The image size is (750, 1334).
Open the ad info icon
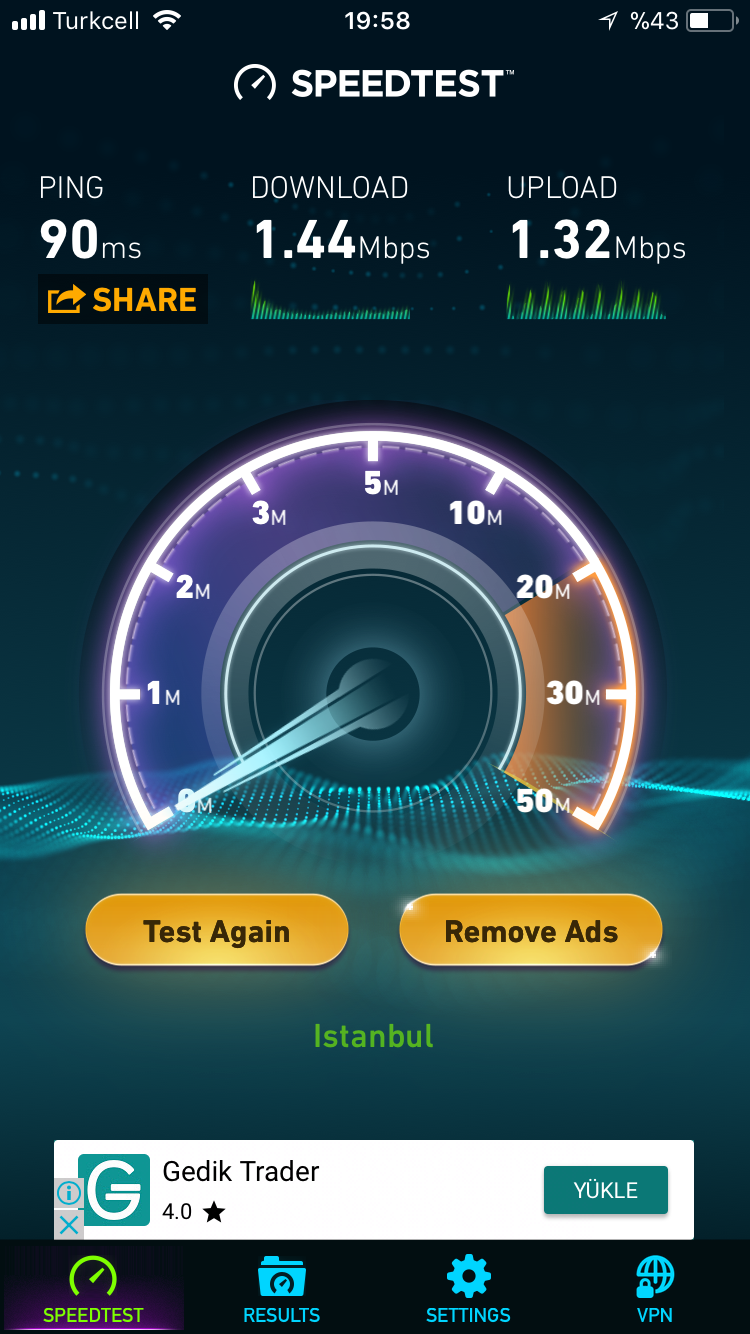point(68,1192)
